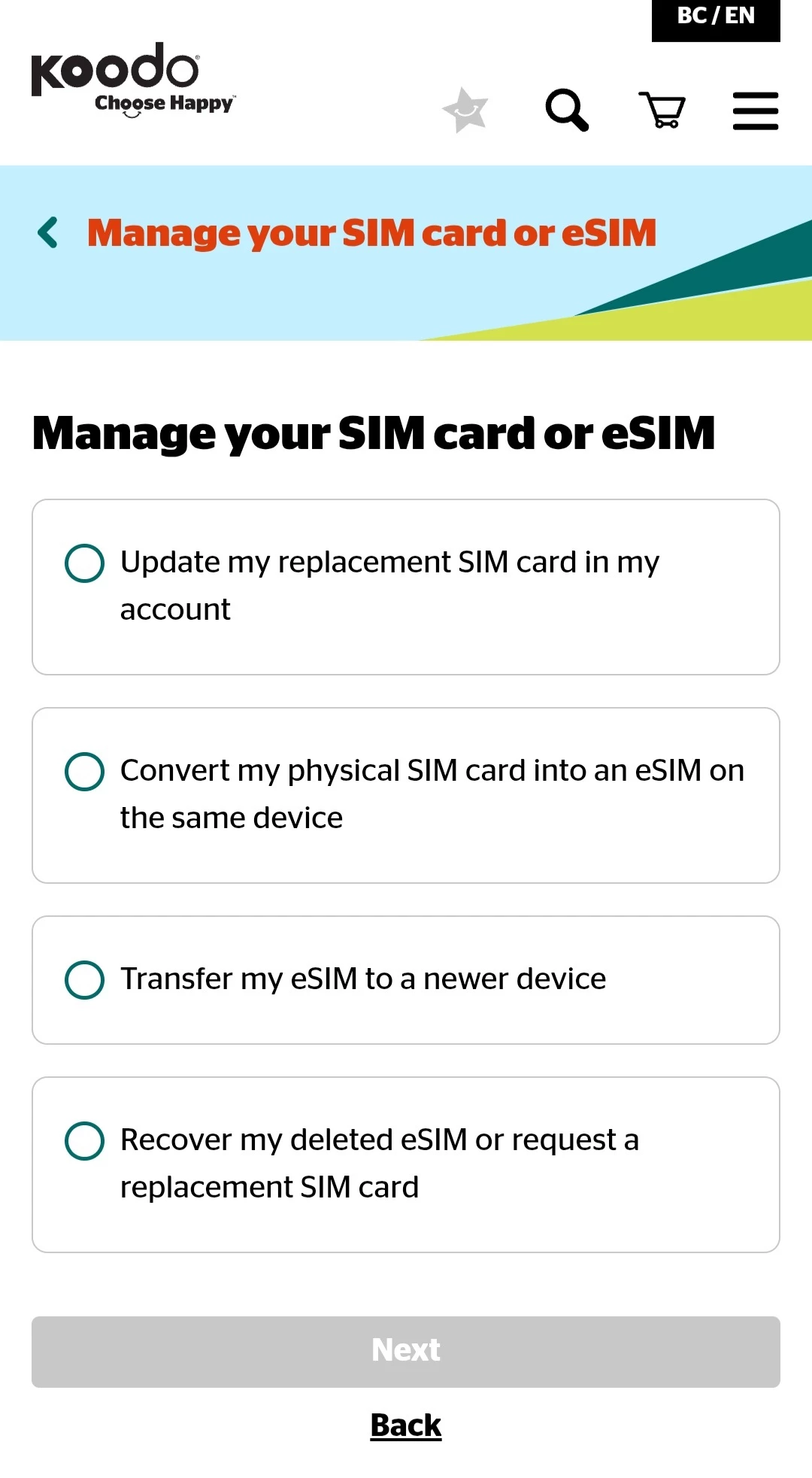Open the hamburger menu

point(755,111)
